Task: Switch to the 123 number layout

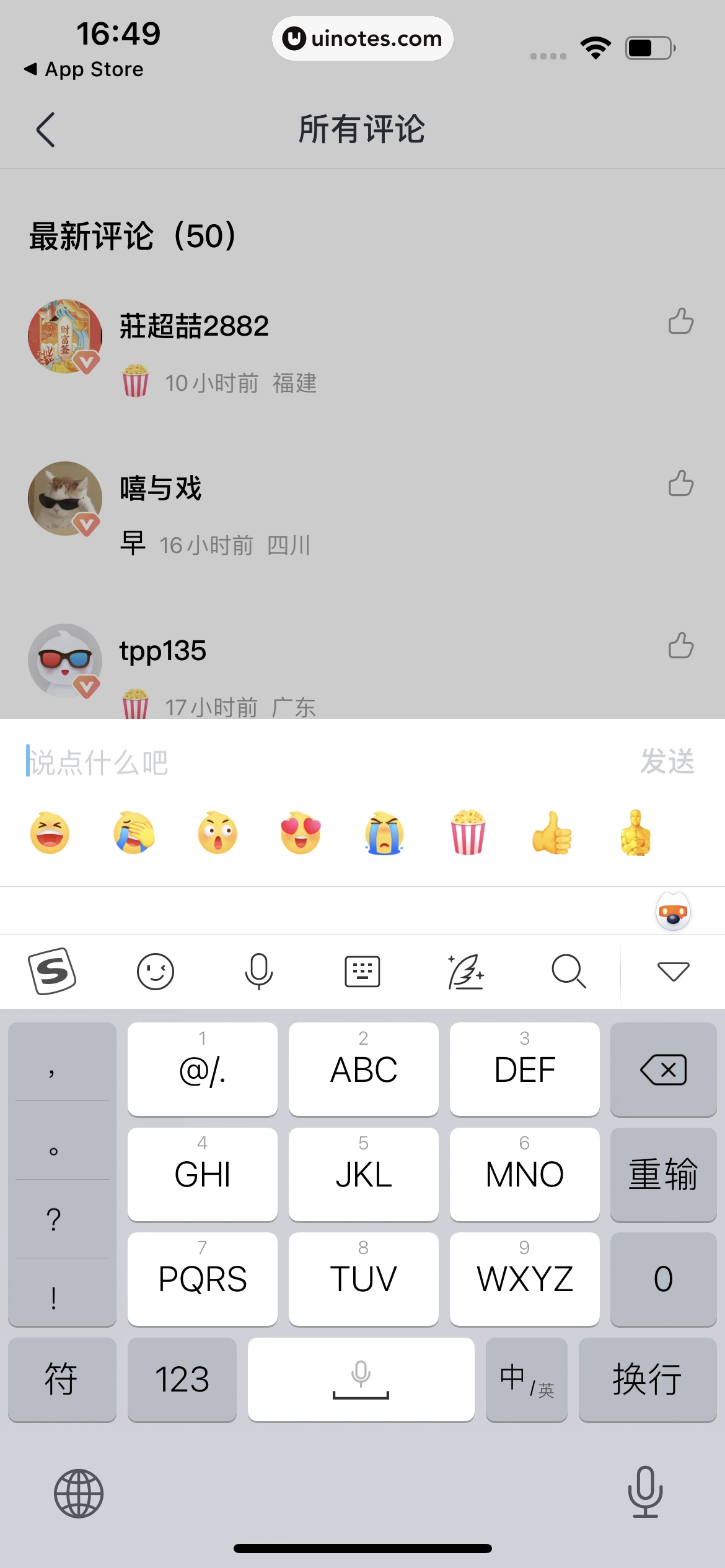Action: (x=182, y=1380)
